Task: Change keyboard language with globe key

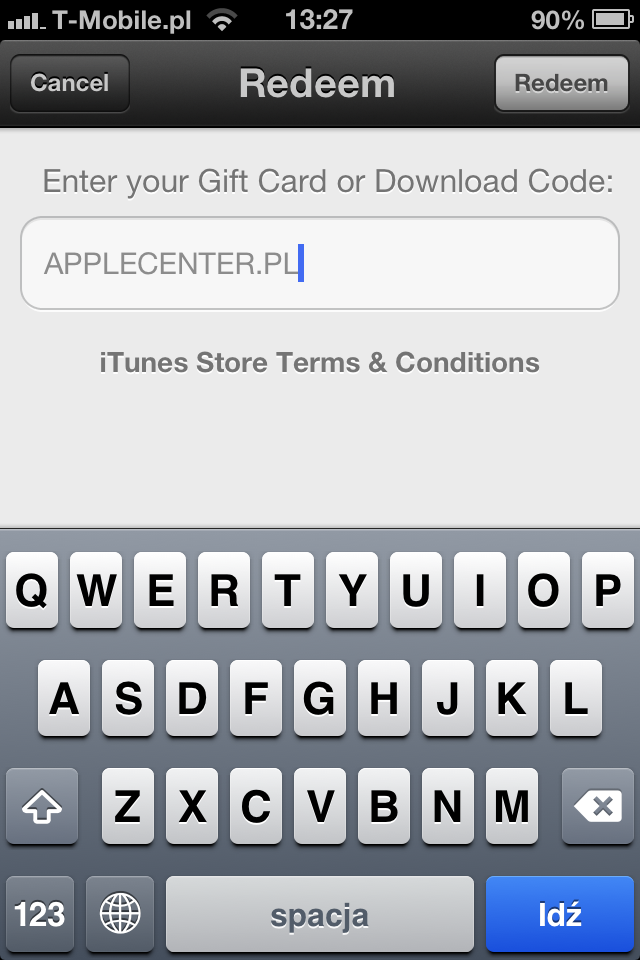Action: click(120, 914)
